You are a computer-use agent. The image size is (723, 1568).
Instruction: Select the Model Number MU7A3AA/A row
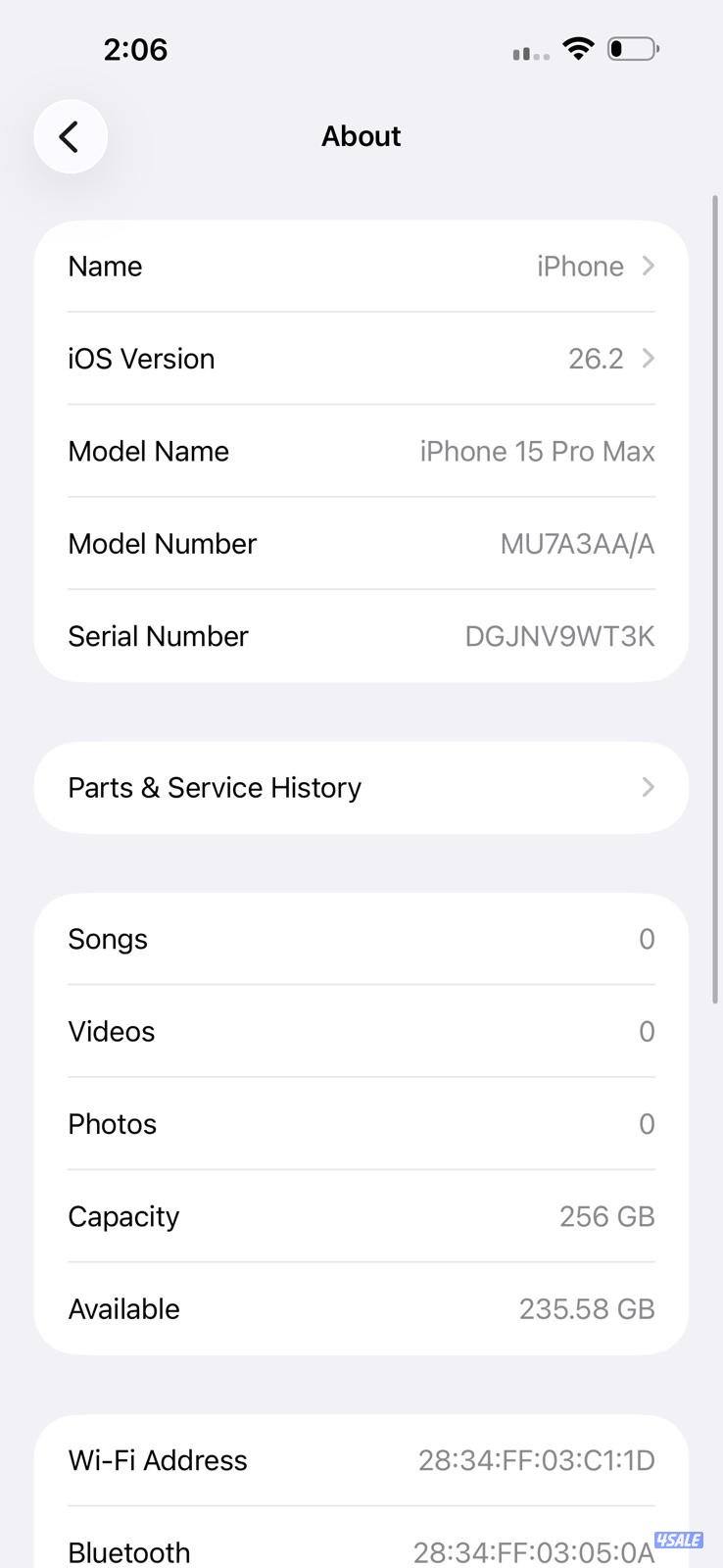point(361,543)
